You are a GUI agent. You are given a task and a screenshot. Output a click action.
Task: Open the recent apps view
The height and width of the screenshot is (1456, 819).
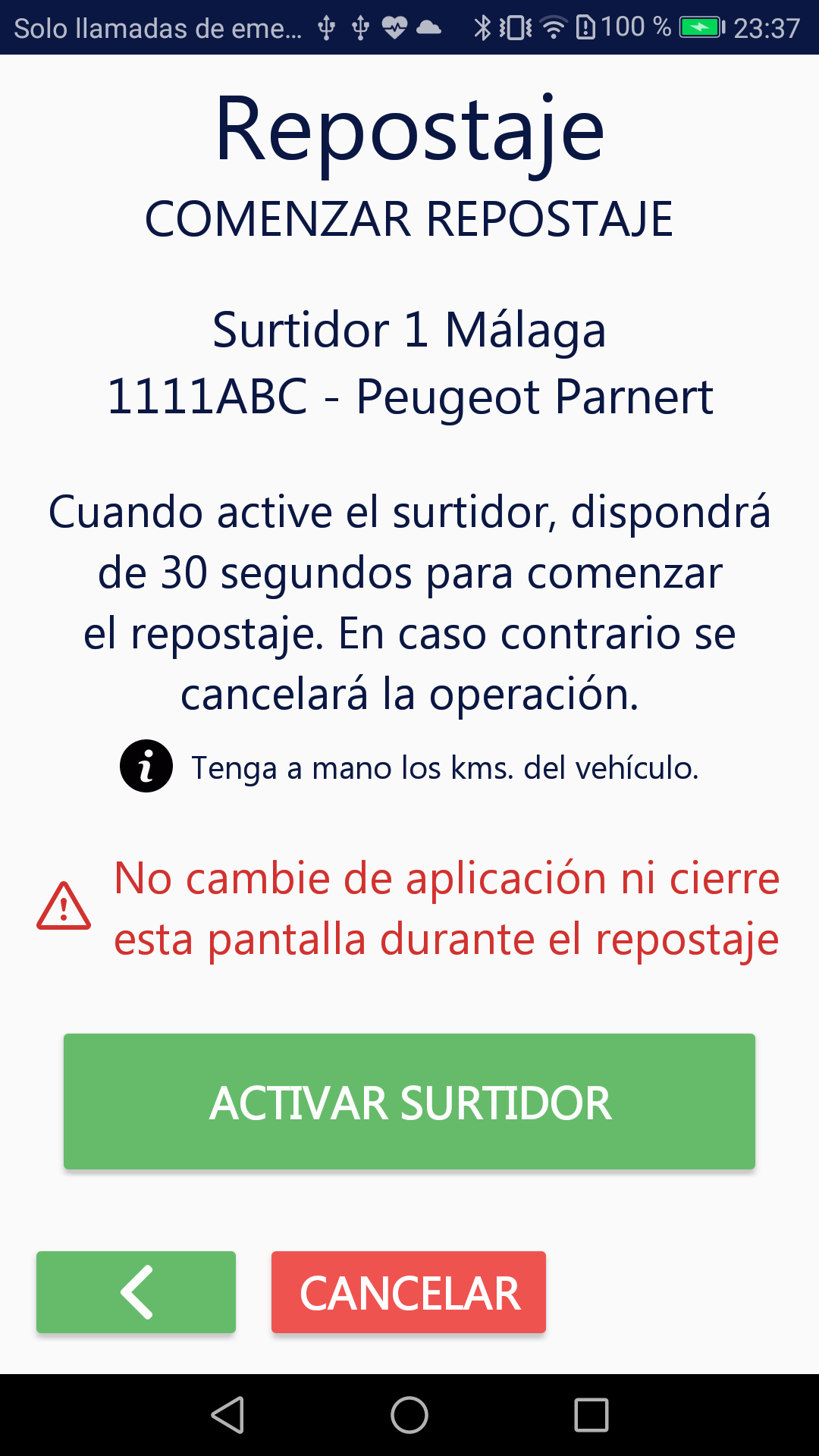(x=591, y=1415)
